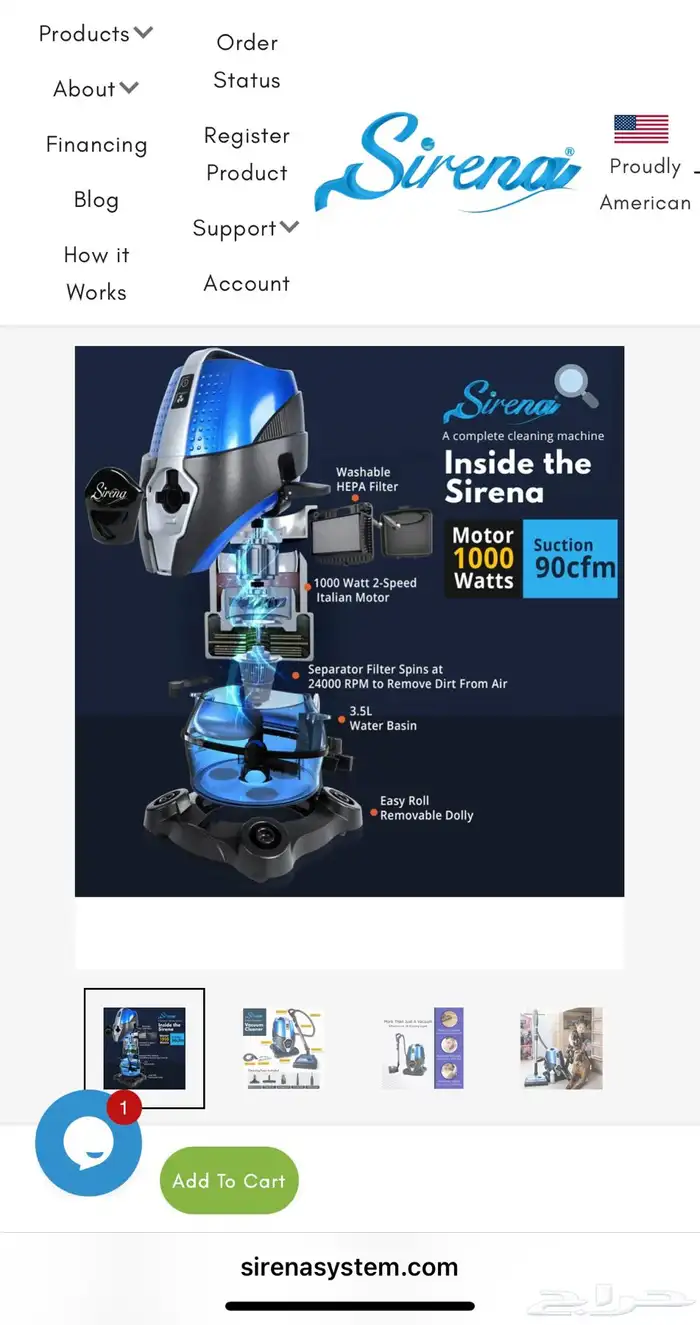Viewport: 700px width, 1325px height.
Task: Open the How it Works page
Action: (96, 273)
